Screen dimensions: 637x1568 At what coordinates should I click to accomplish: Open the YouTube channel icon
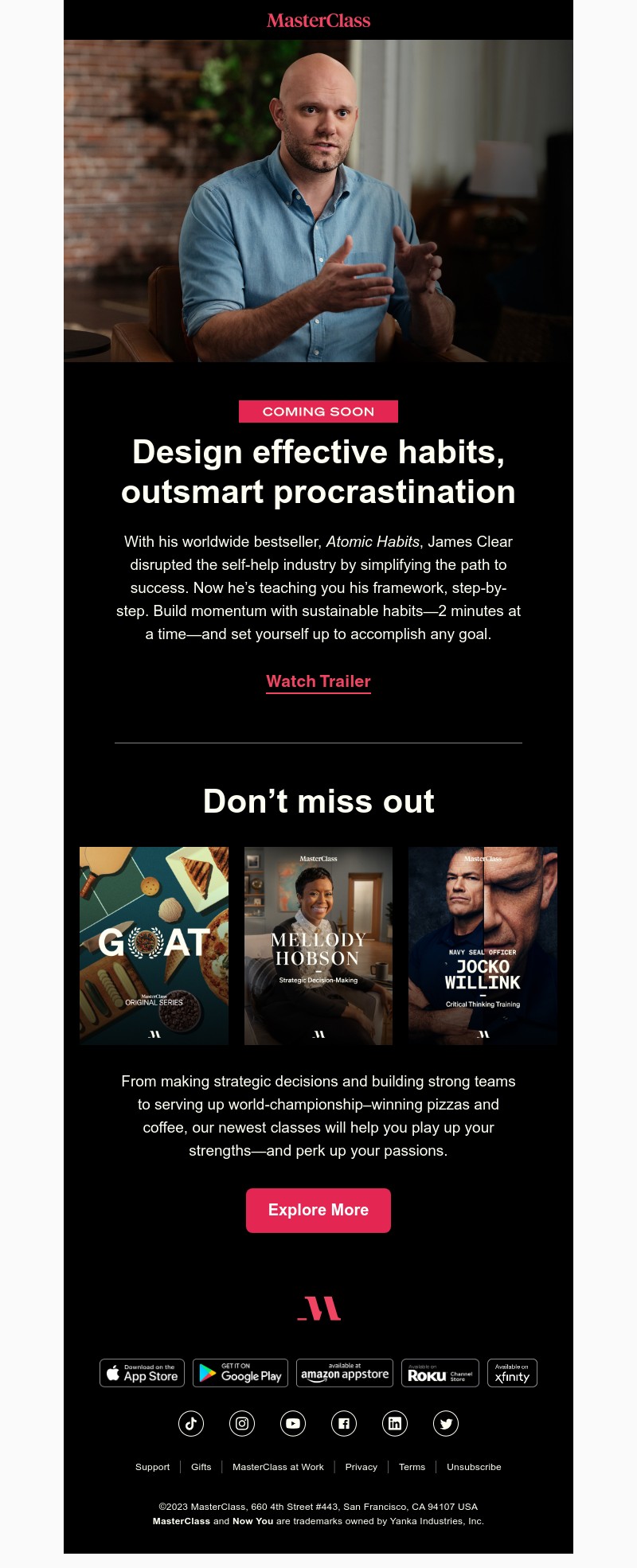click(x=293, y=1424)
